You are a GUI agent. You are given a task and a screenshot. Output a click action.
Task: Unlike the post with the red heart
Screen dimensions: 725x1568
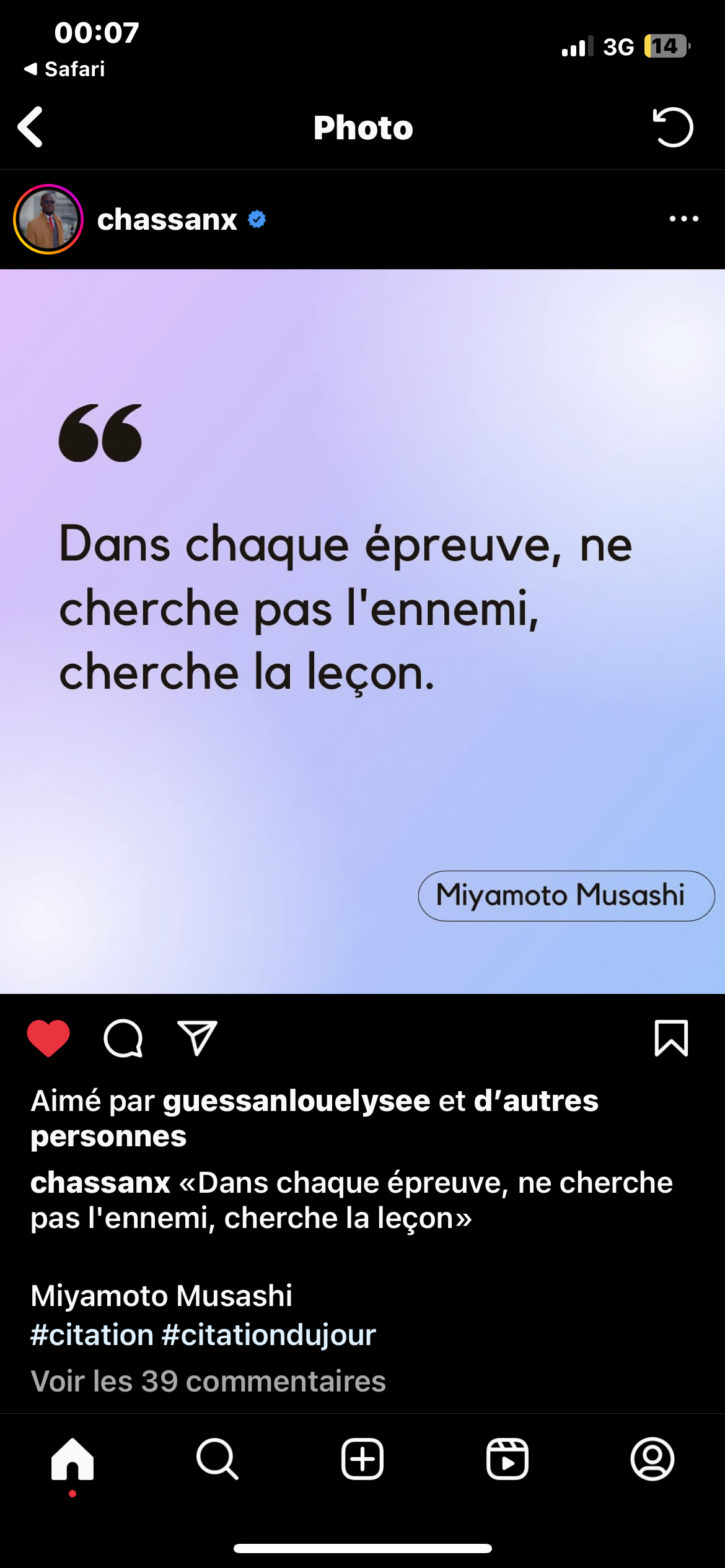pos(48,1038)
